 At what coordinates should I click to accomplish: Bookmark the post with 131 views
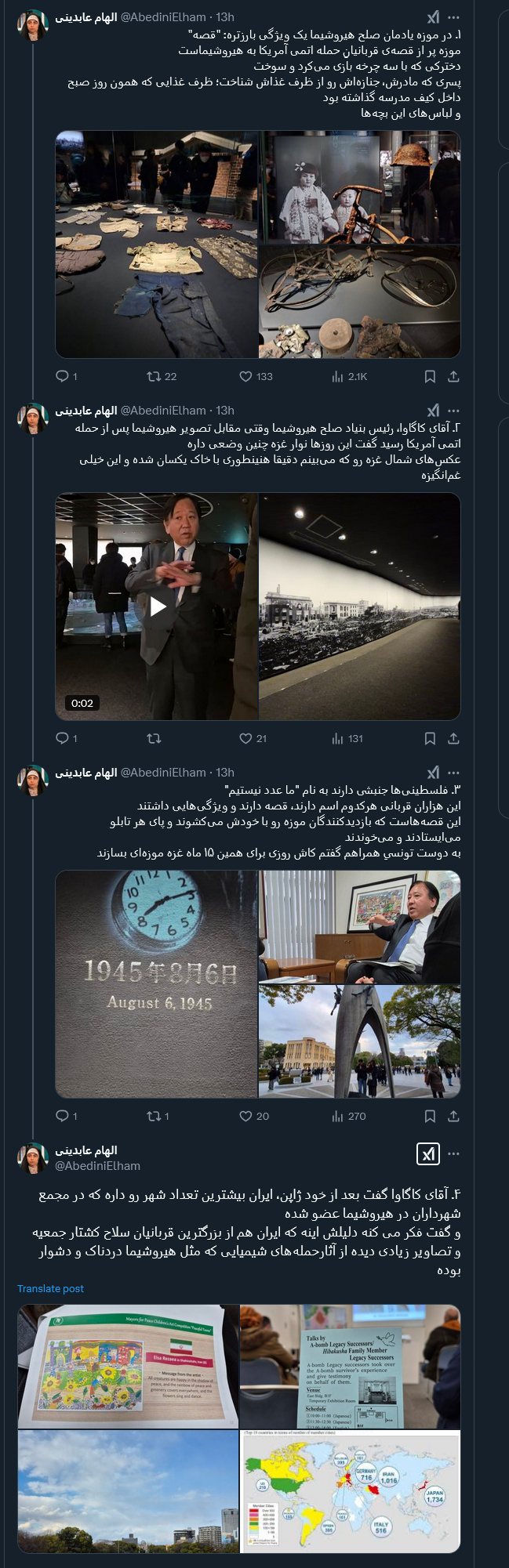click(430, 738)
